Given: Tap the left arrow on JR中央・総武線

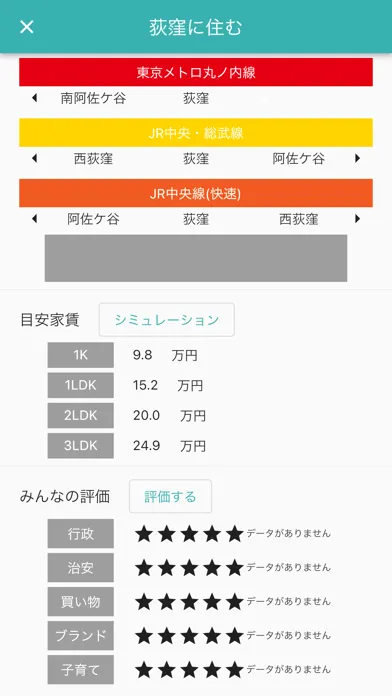Looking at the screenshot, I should [x=35, y=158].
